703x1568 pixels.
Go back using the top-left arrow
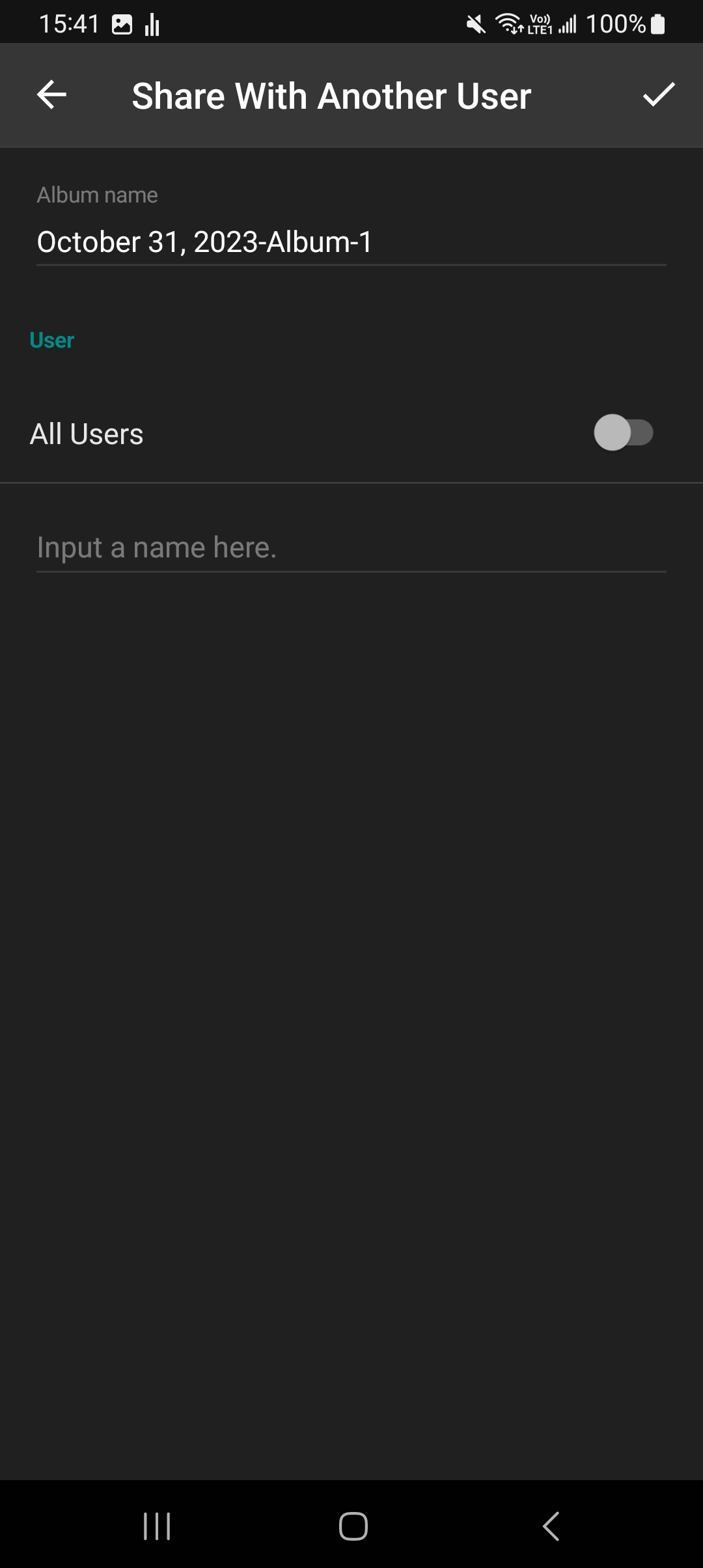click(x=51, y=95)
